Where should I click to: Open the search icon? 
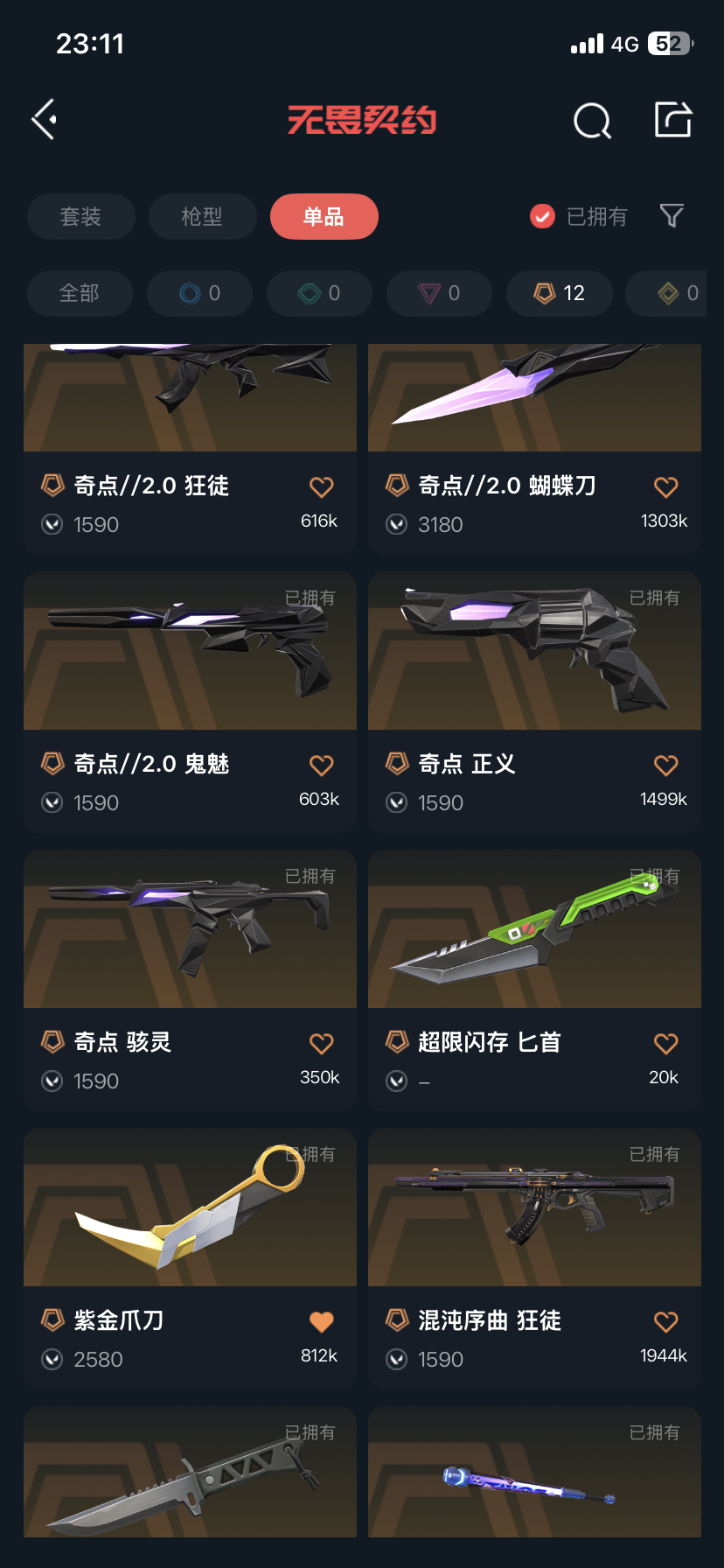(592, 121)
